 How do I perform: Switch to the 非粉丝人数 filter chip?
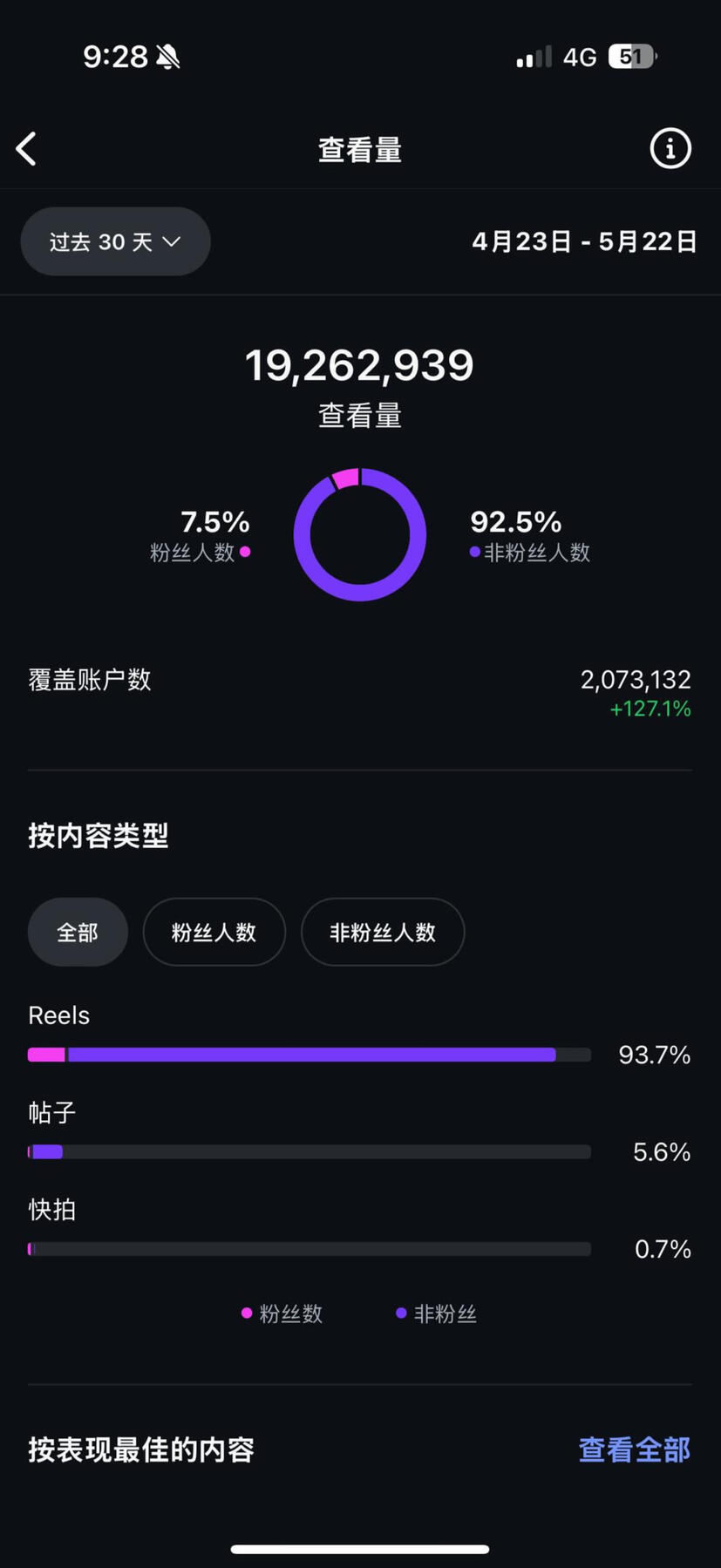tap(382, 933)
